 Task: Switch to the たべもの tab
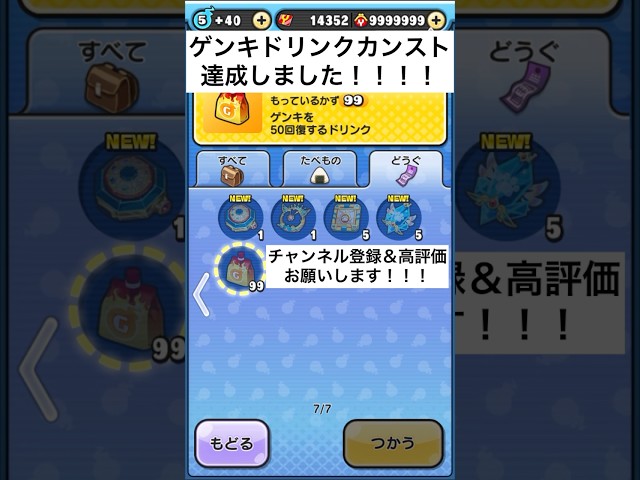320,170
